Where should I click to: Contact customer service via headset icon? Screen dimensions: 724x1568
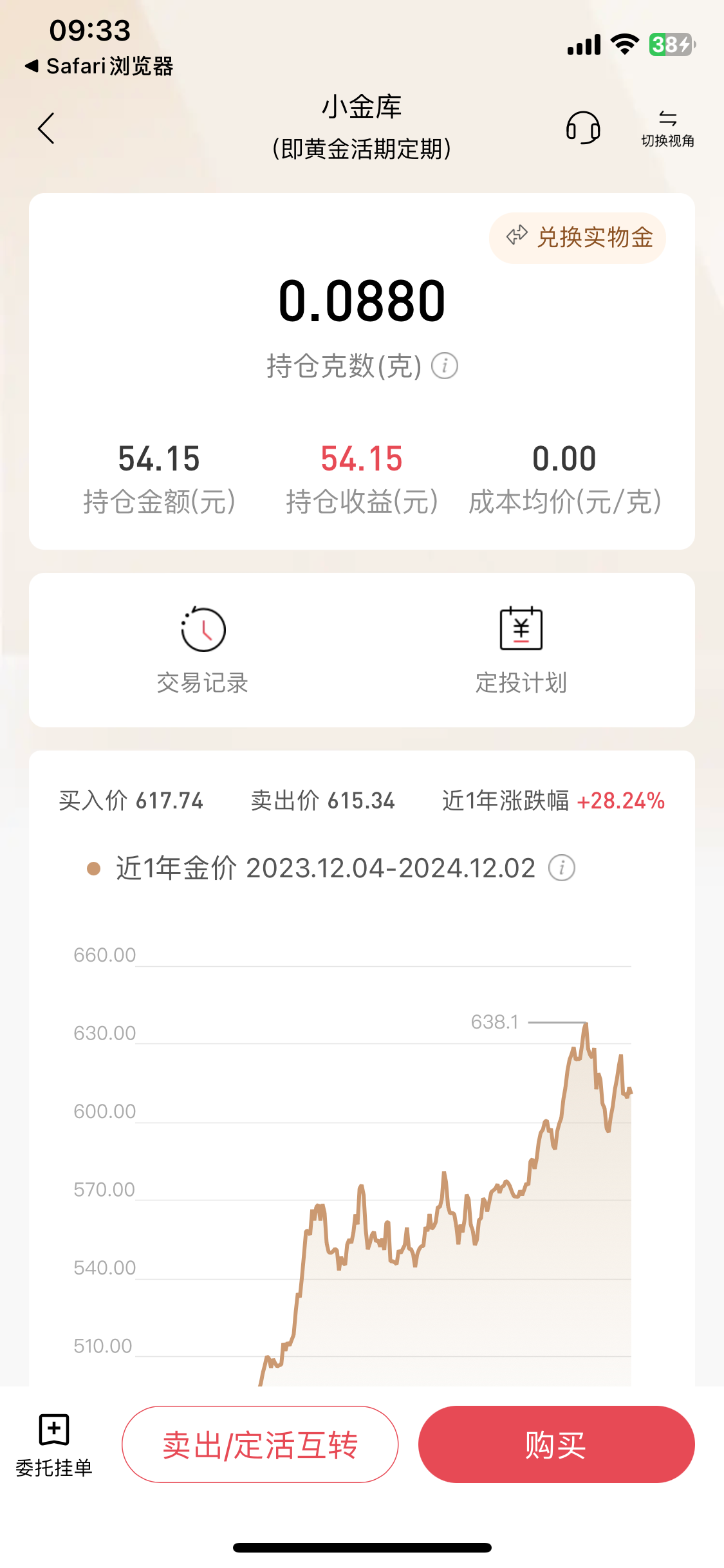pos(583,127)
